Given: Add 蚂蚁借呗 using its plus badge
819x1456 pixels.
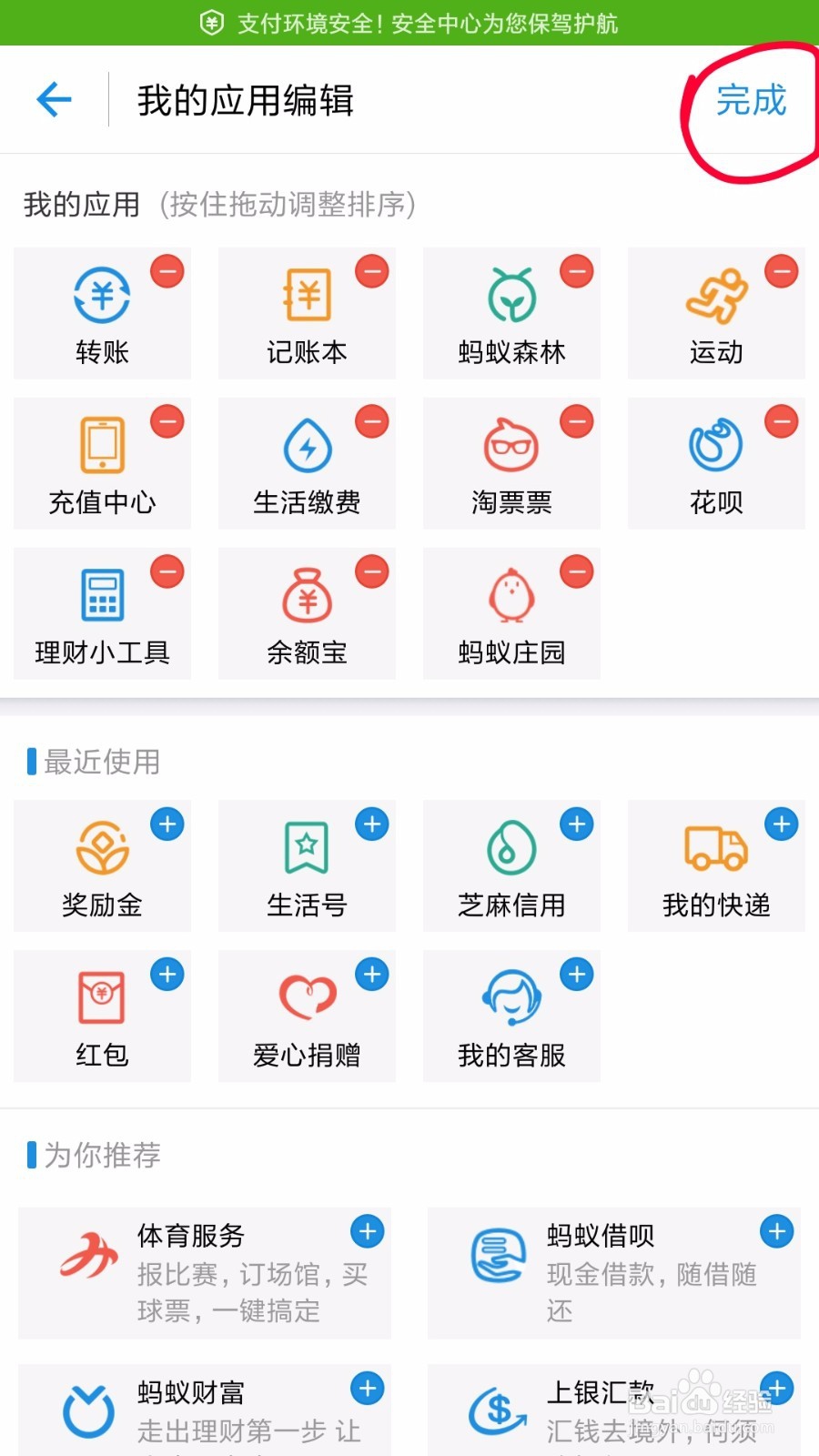Looking at the screenshot, I should point(776,1233).
